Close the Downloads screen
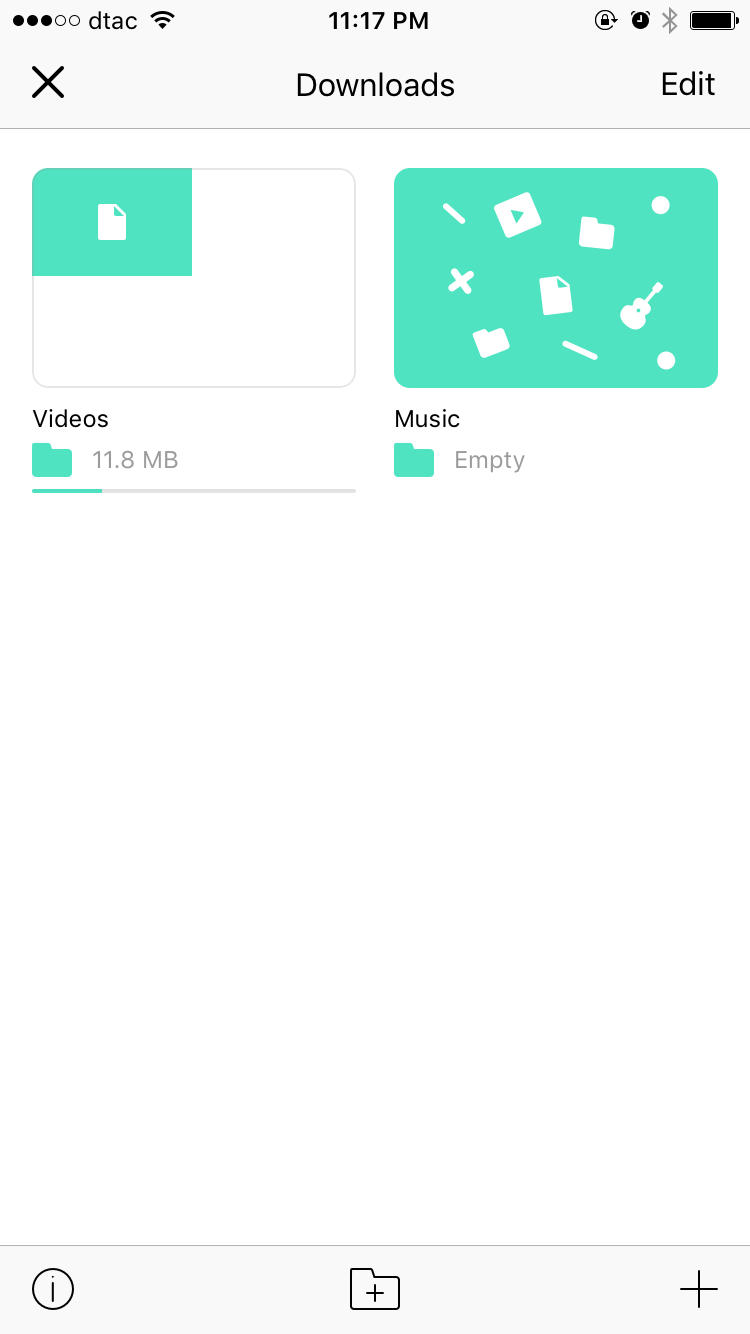The height and width of the screenshot is (1334, 750). point(48,82)
